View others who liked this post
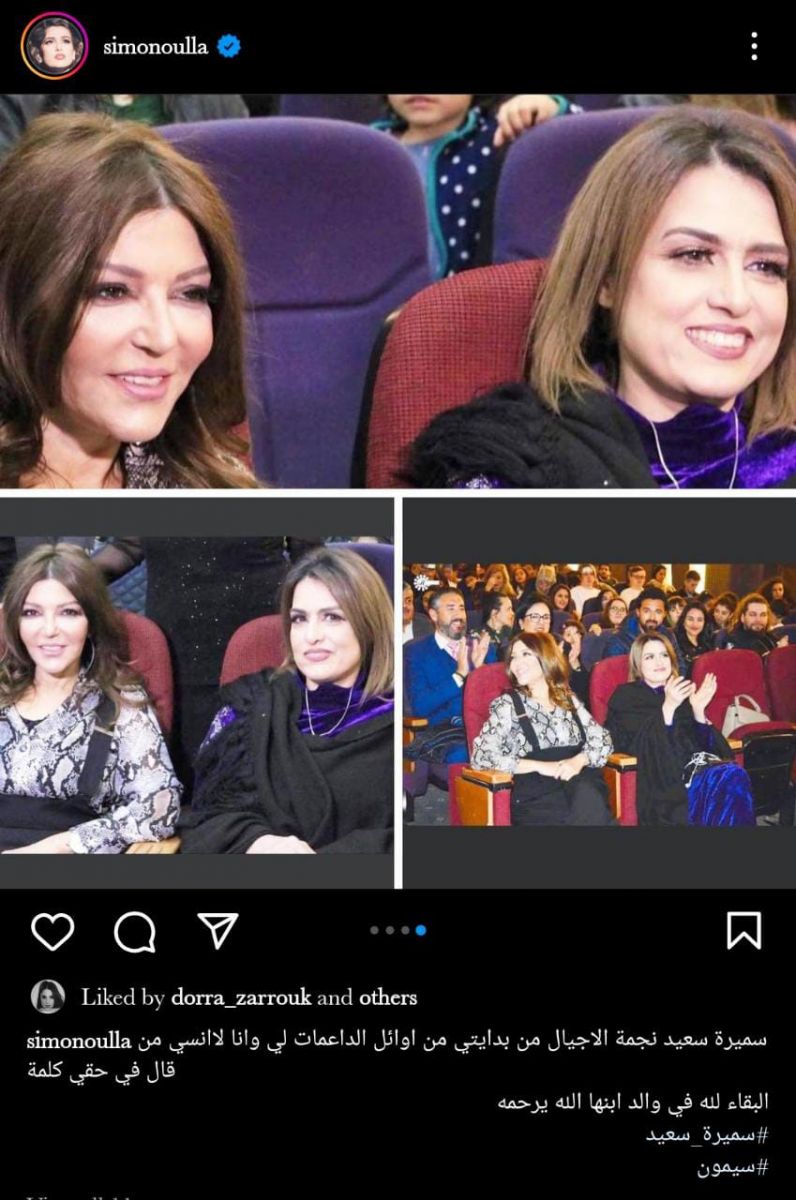Viewport: 796px width, 1200px height. 387,997
